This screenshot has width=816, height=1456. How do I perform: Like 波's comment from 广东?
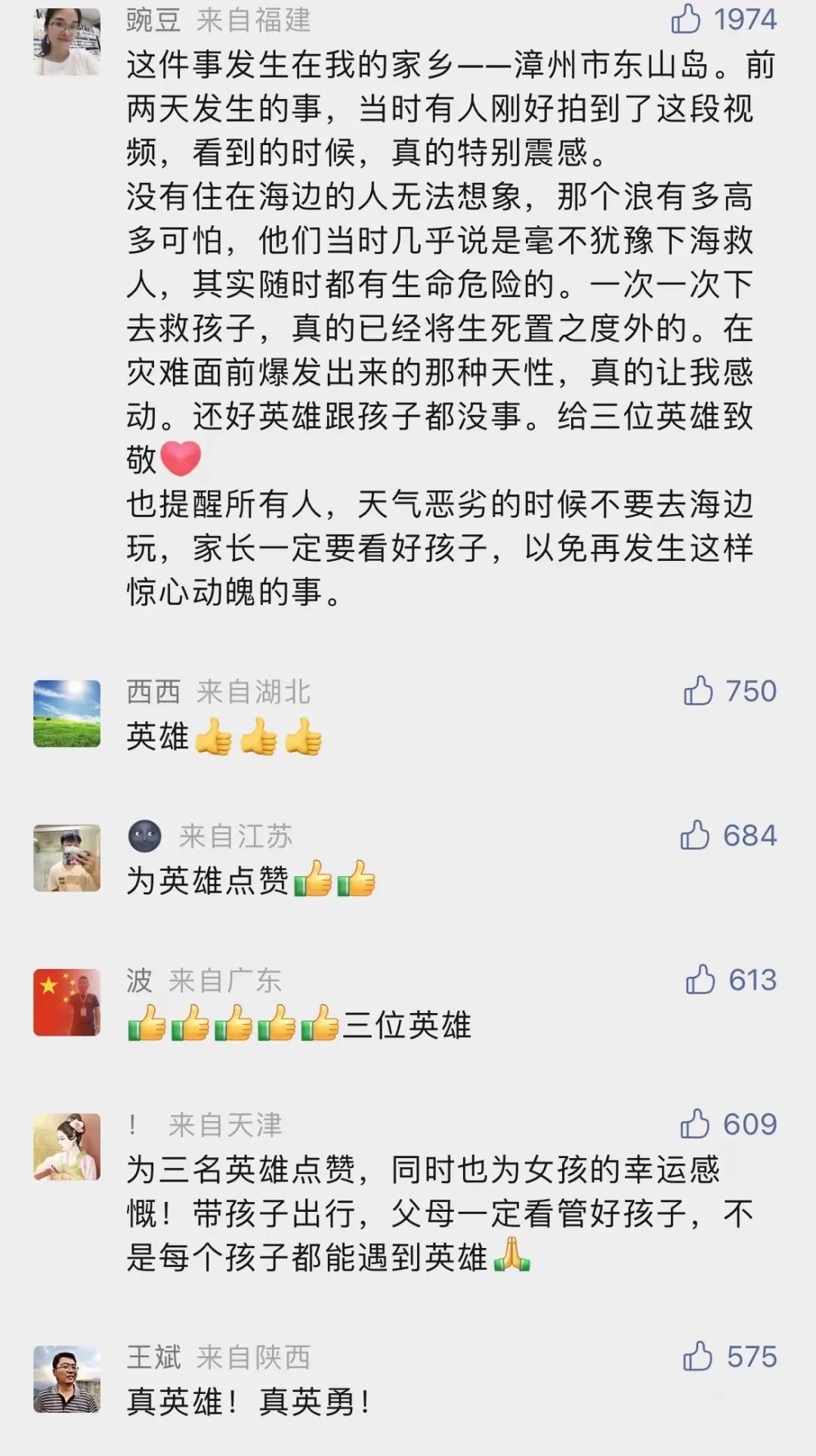tap(700, 979)
